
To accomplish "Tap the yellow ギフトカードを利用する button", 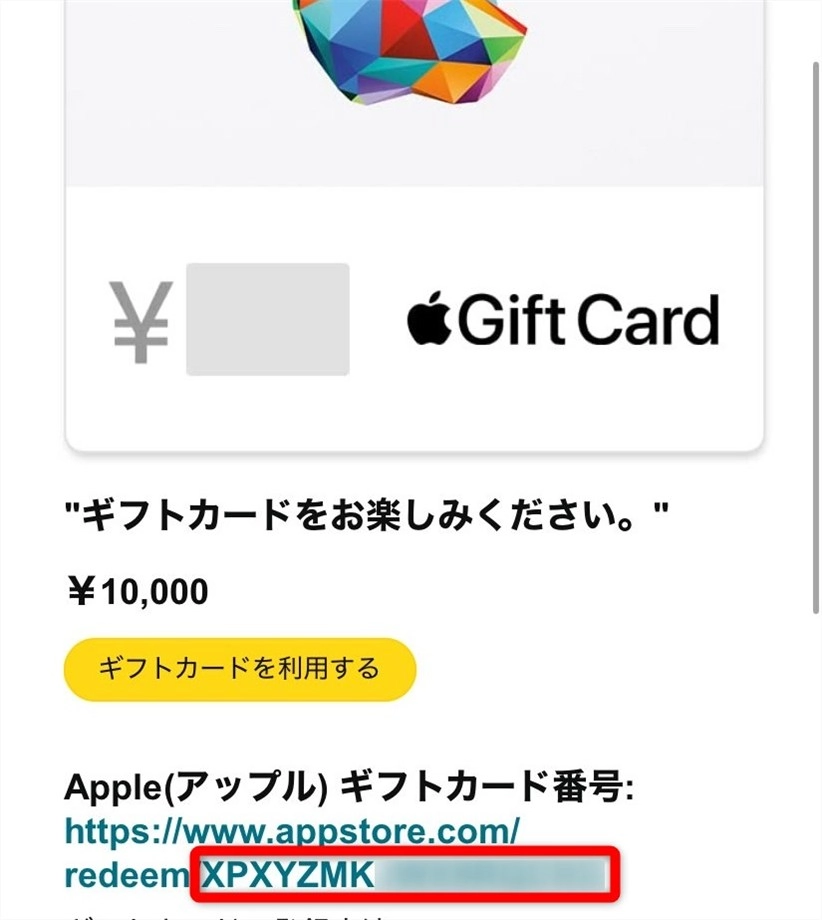I will 239,668.
